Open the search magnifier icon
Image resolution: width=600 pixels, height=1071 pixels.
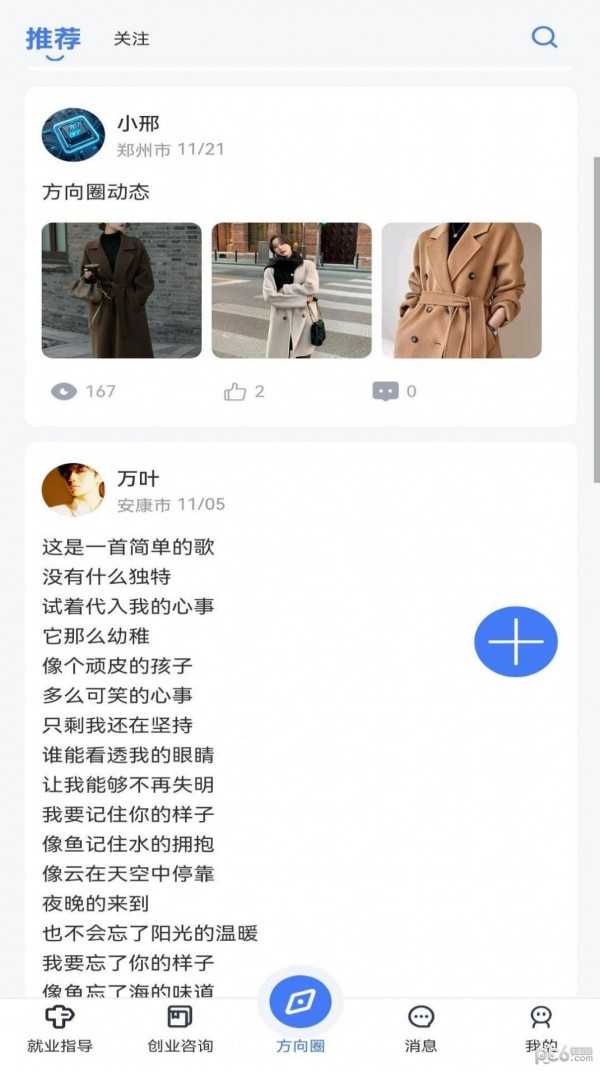click(x=544, y=38)
